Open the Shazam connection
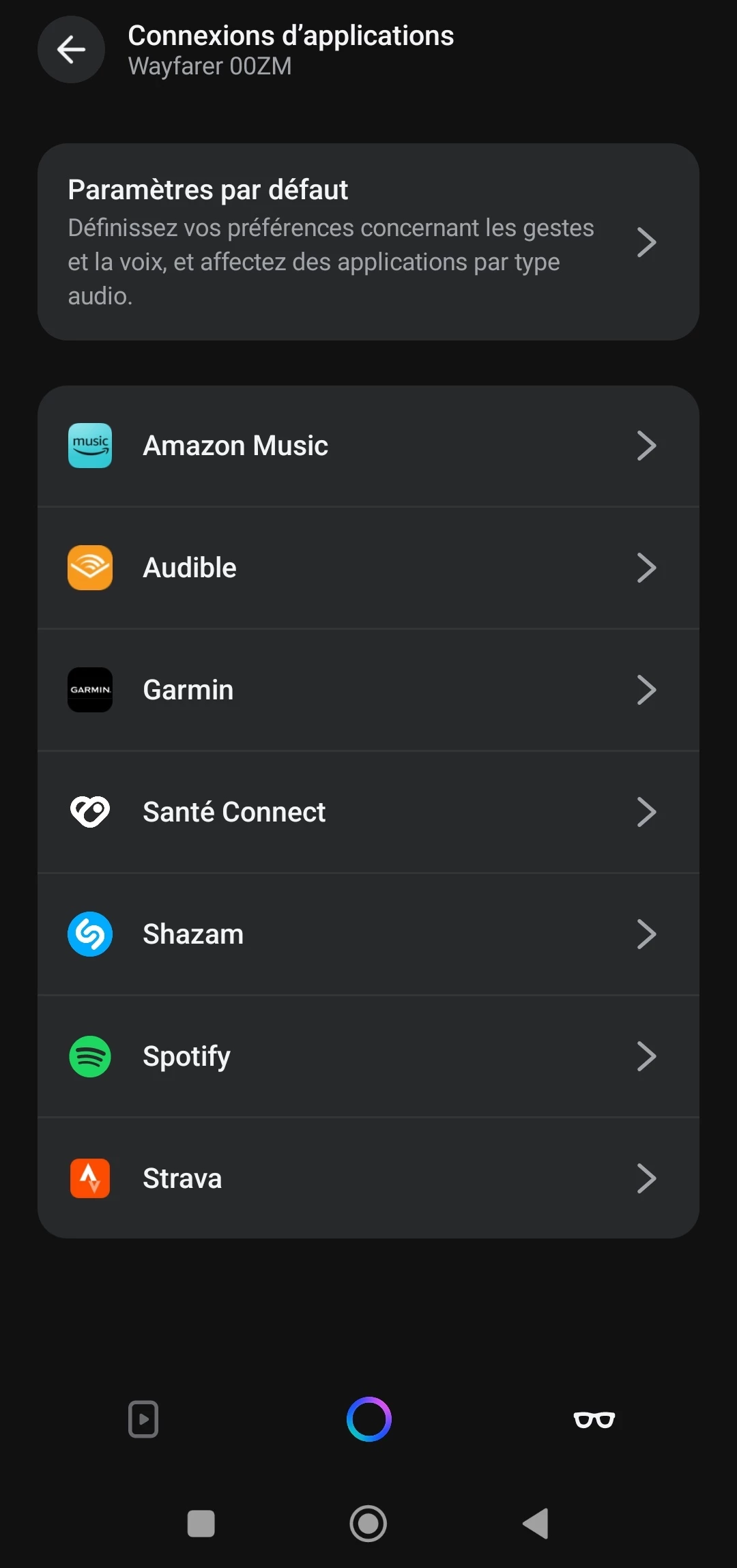The width and height of the screenshot is (737, 1568). [x=369, y=934]
